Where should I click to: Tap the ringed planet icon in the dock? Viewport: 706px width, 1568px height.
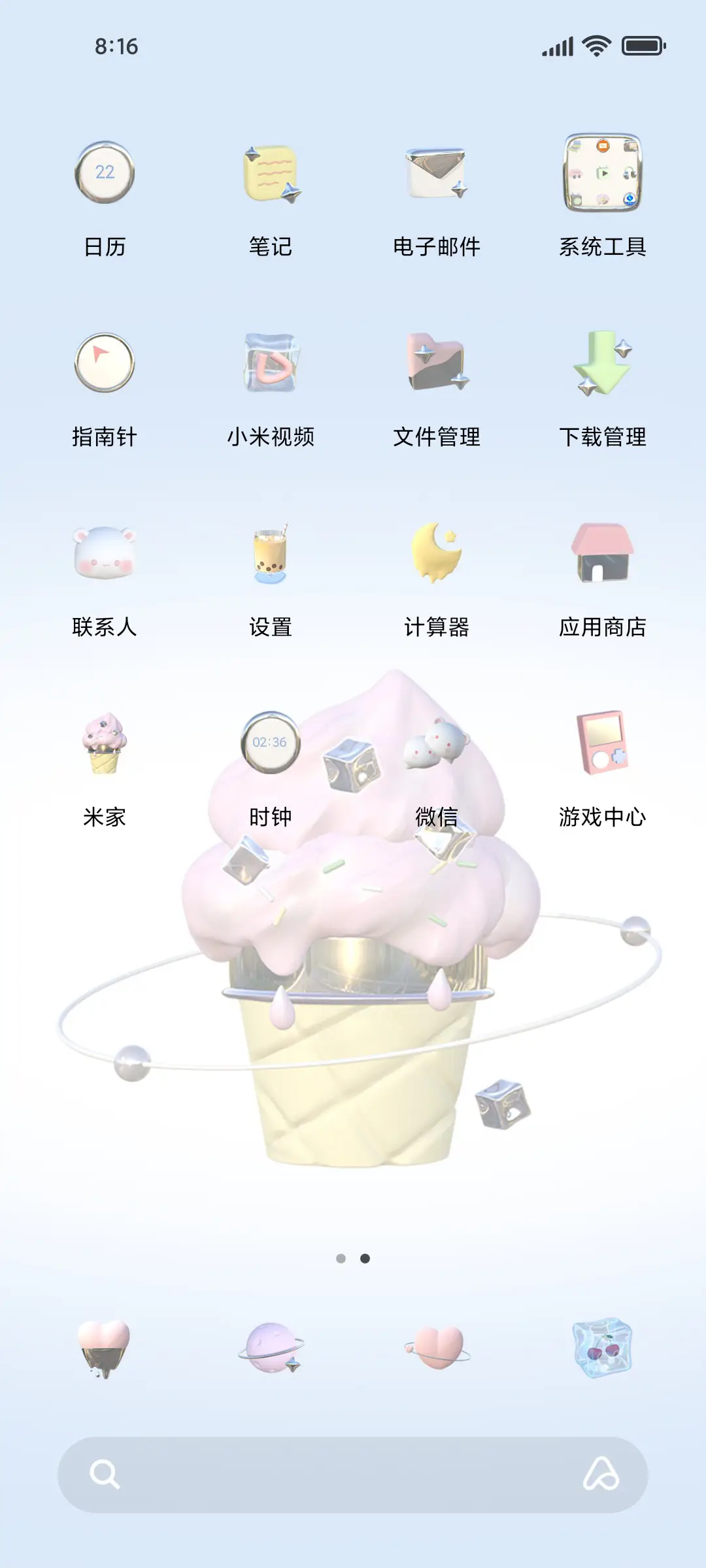[270, 1346]
